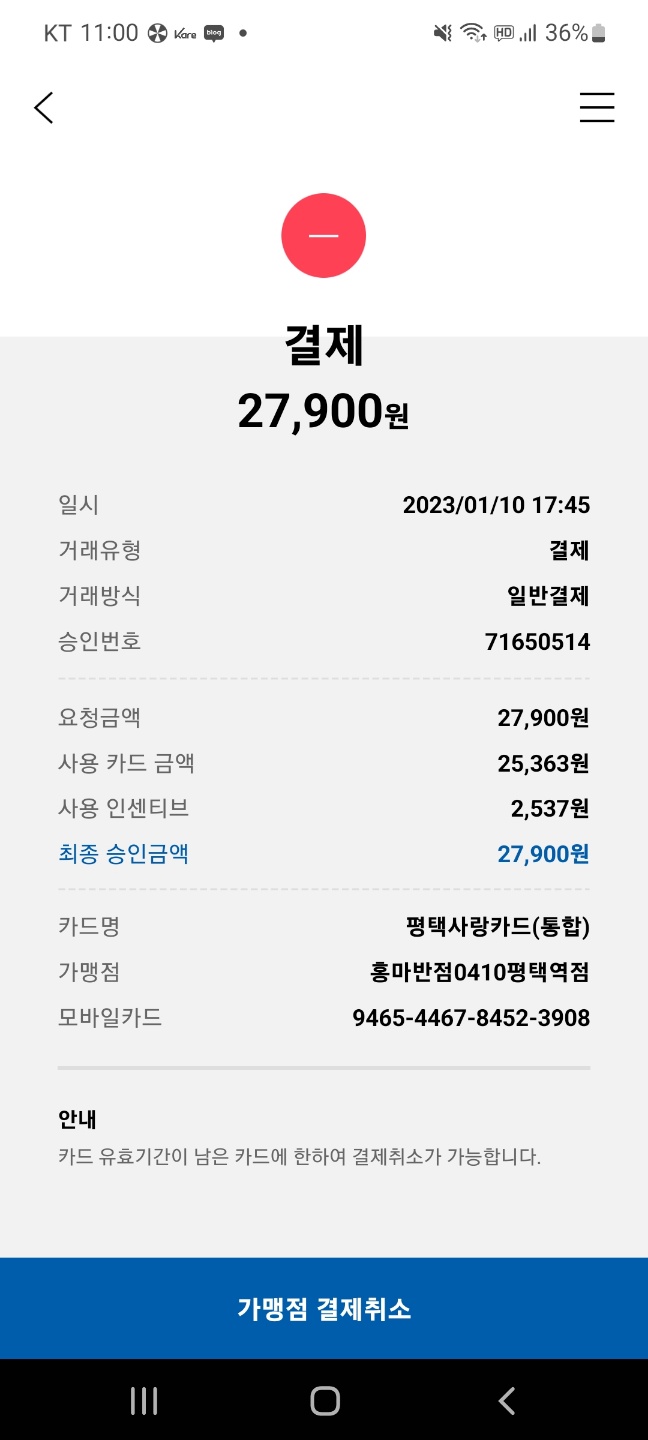Tap the 가맹점 결제취소 button
The image size is (648, 1440).
[324, 1309]
